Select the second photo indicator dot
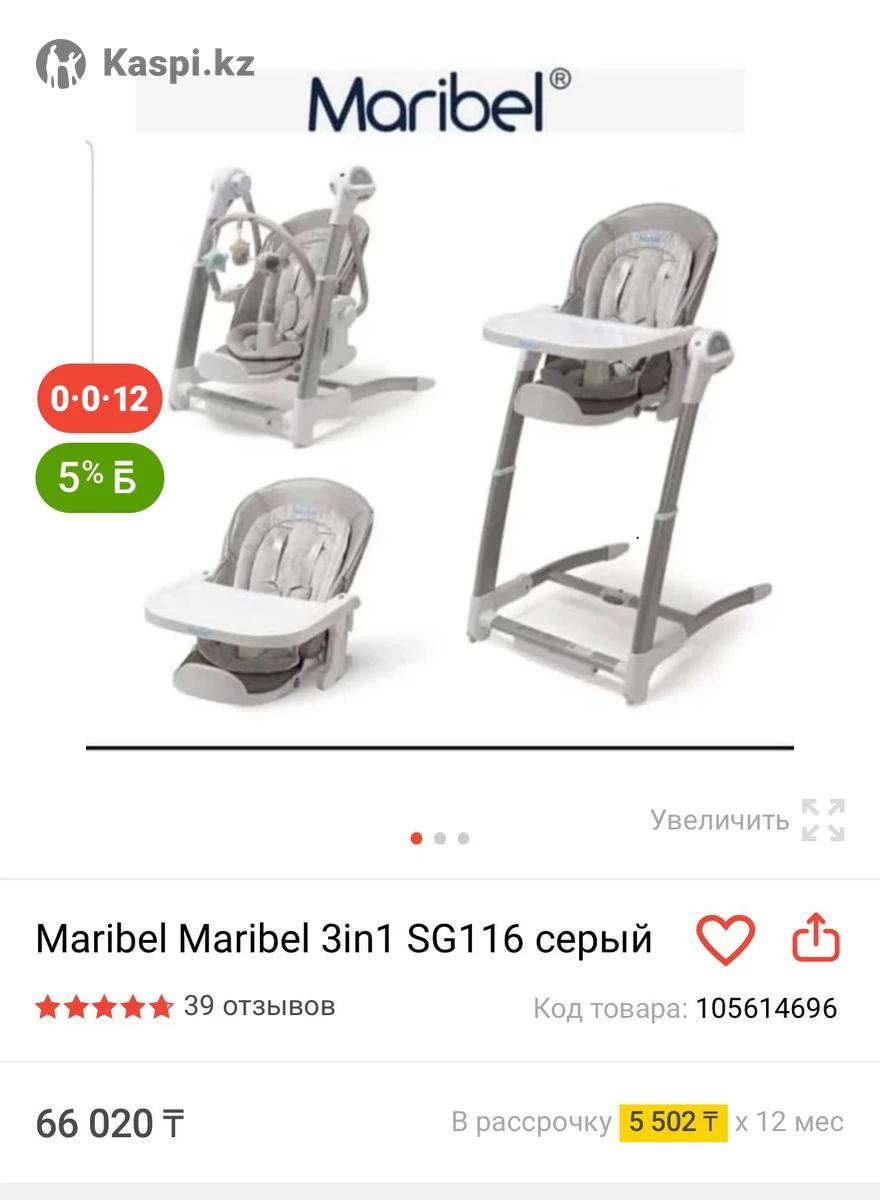Image resolution: width=880 pixels, height=1200 pixels. click(x=440, y=839)
